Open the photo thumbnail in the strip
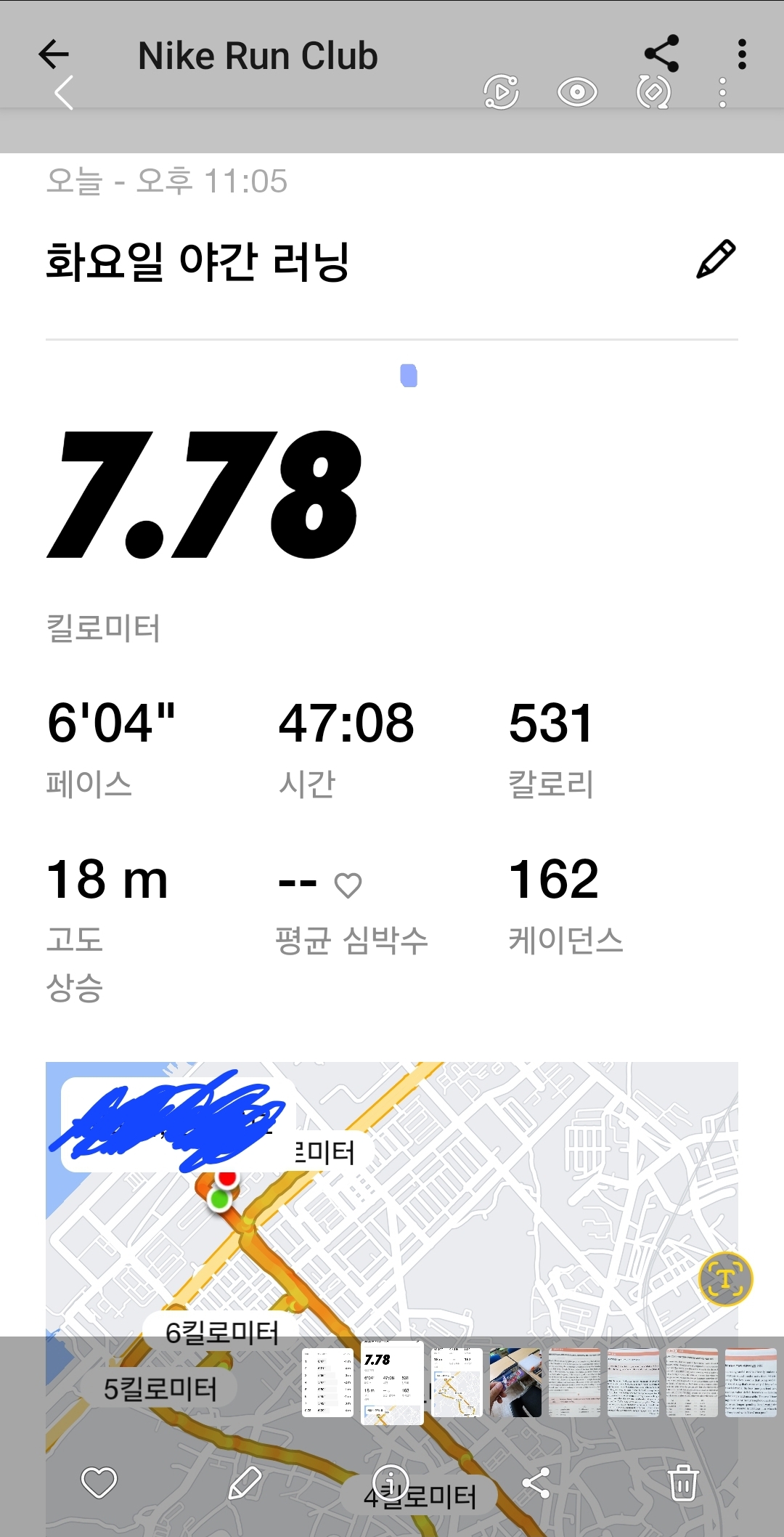 (x=515, y=1383)
